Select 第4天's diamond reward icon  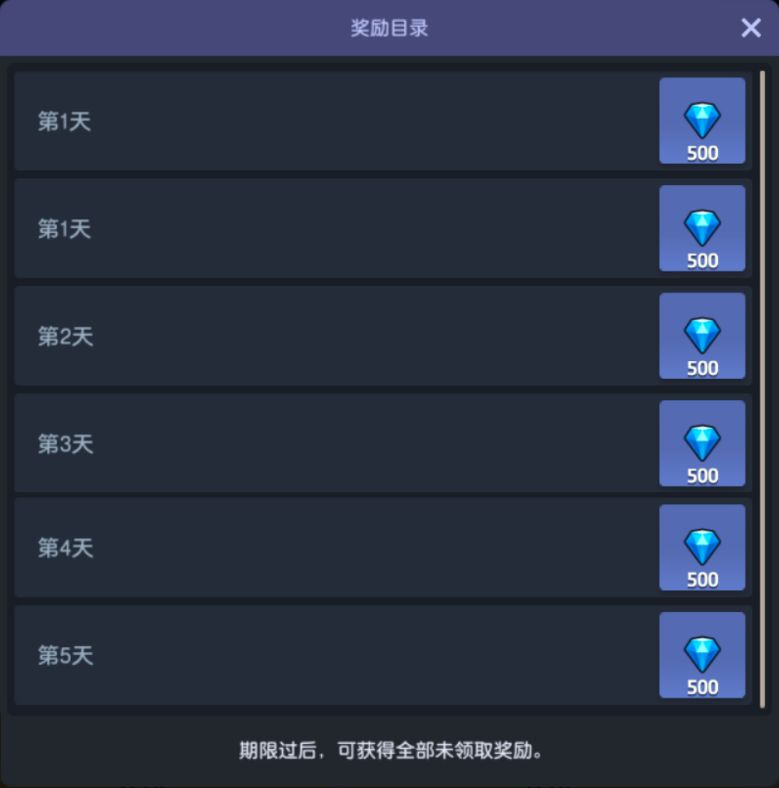tap(702, 548)
